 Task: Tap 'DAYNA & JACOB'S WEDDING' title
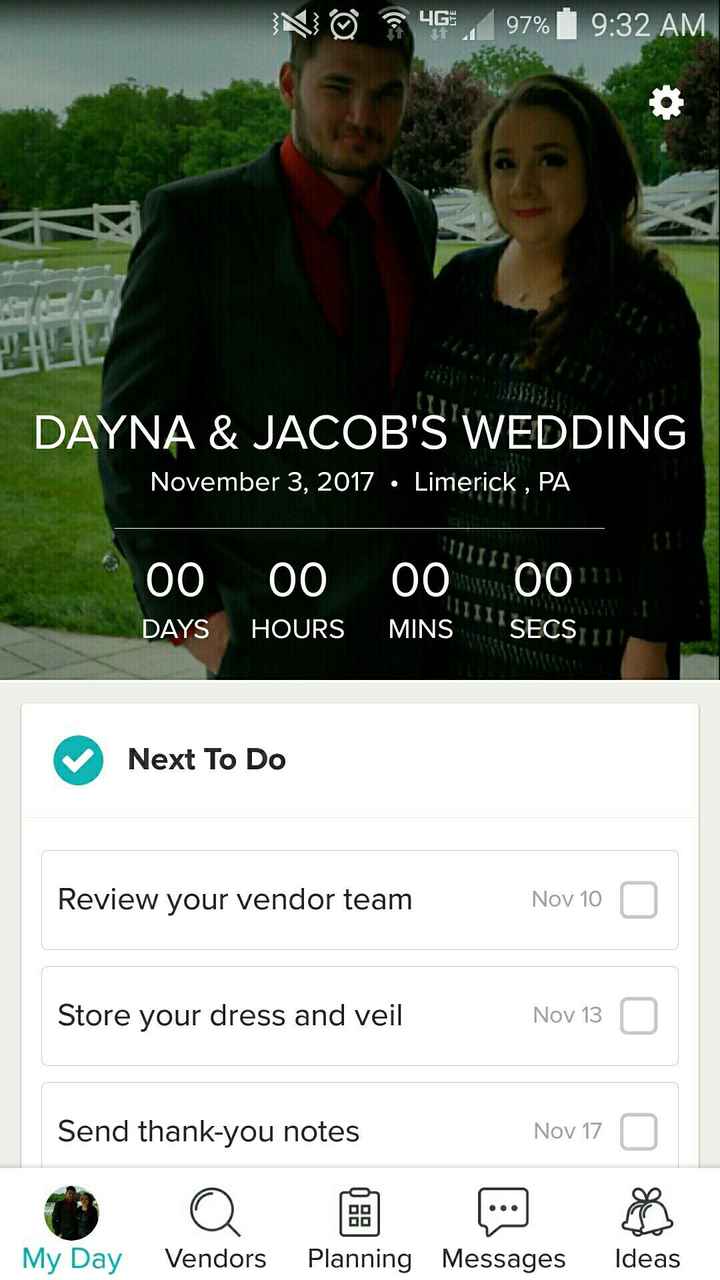360,432
